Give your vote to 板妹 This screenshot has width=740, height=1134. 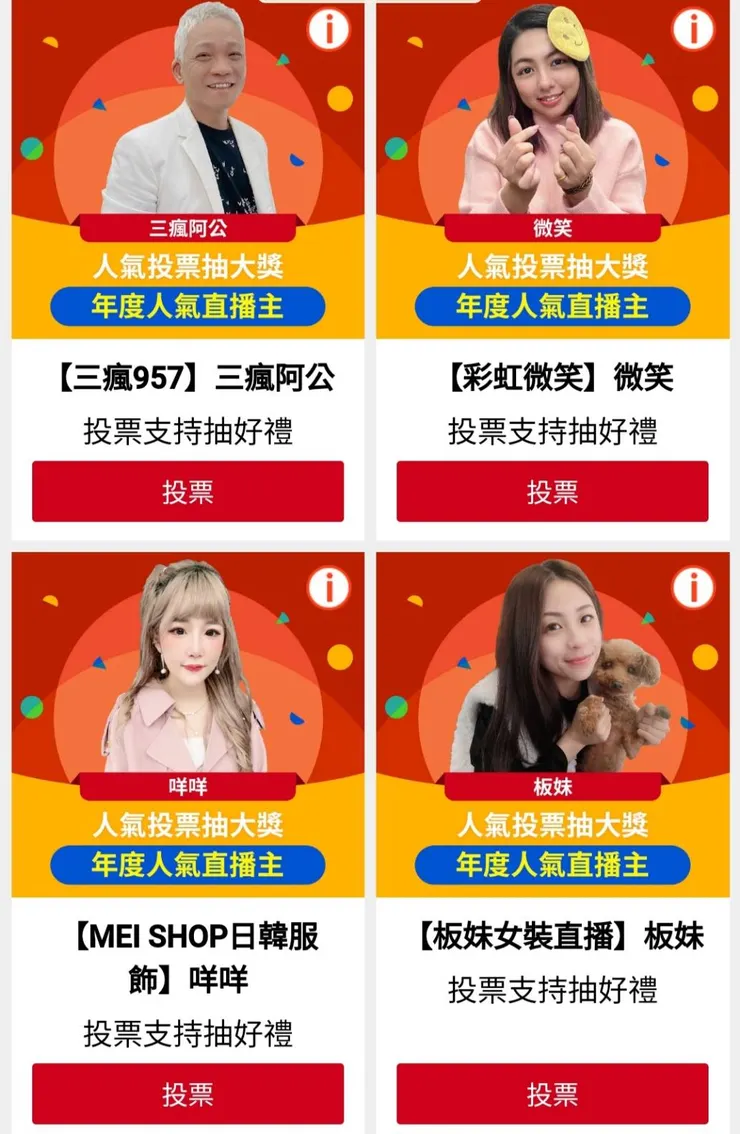pyautogui.click(x=552, y=1093)
